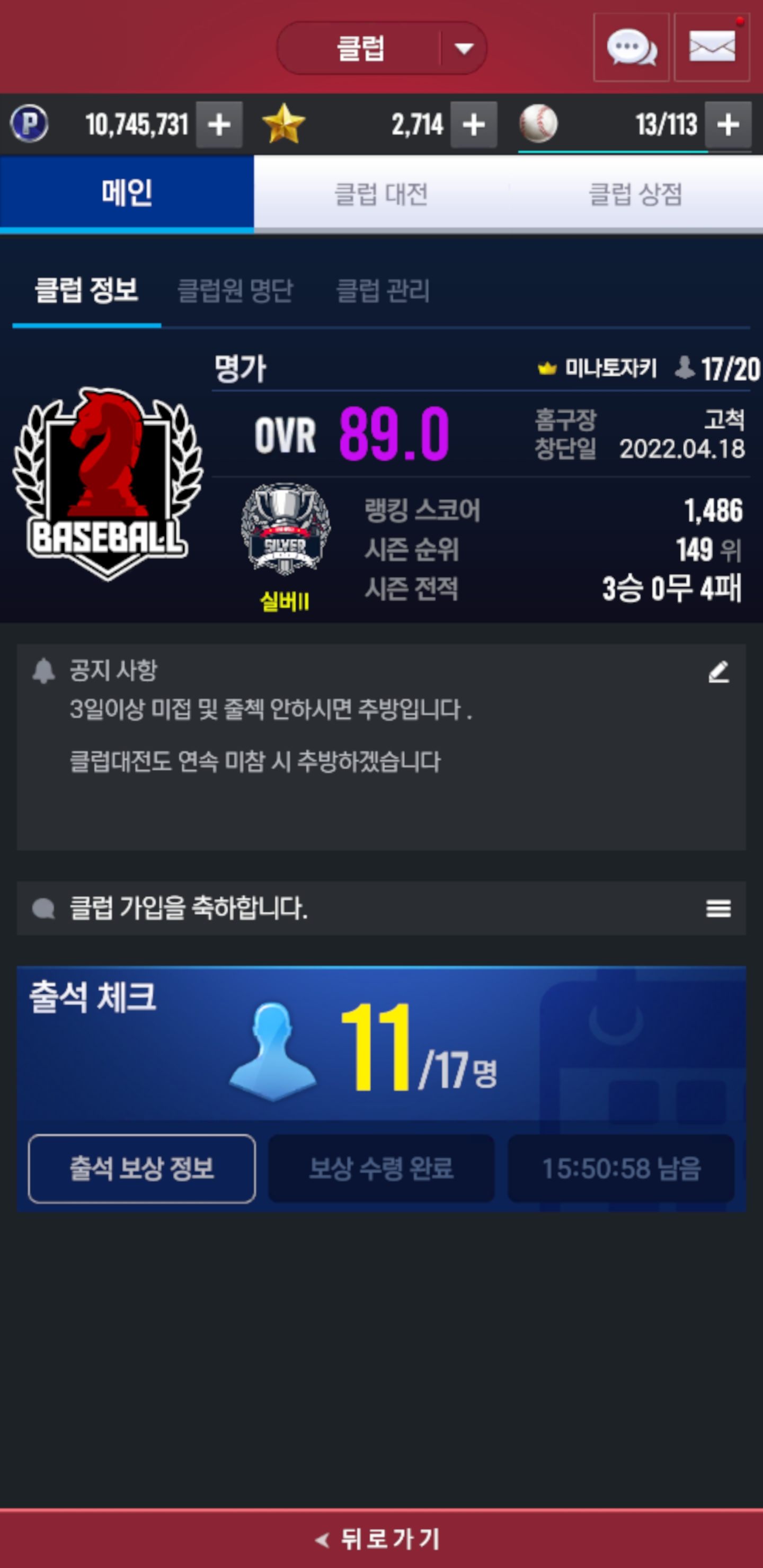Viewport: 763px width, 1568px height.
Task: Open the 클럽 관리 sub-tab
Action: (383, 290)
